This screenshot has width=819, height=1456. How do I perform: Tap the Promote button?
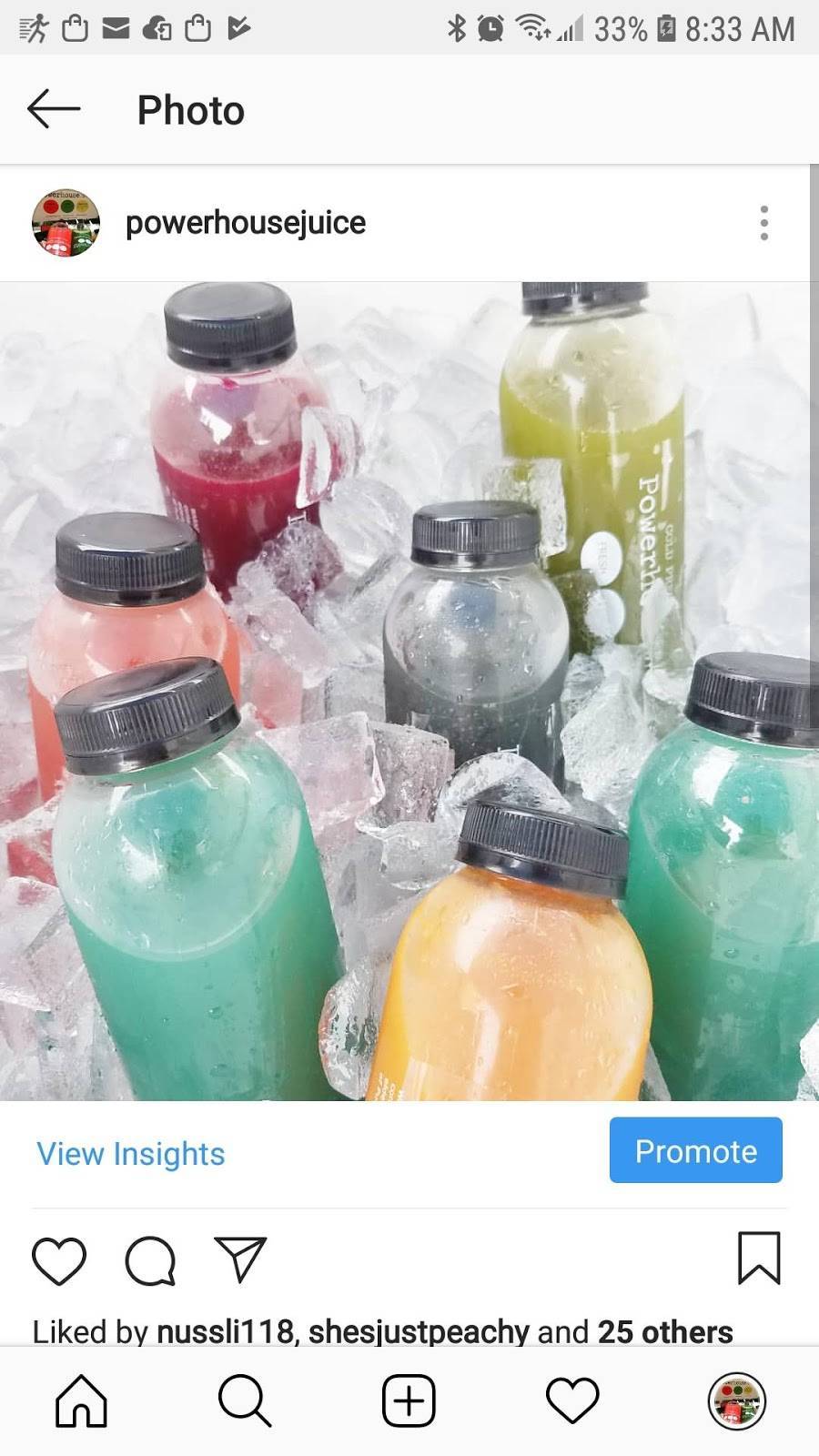[x=695, y=1151]
